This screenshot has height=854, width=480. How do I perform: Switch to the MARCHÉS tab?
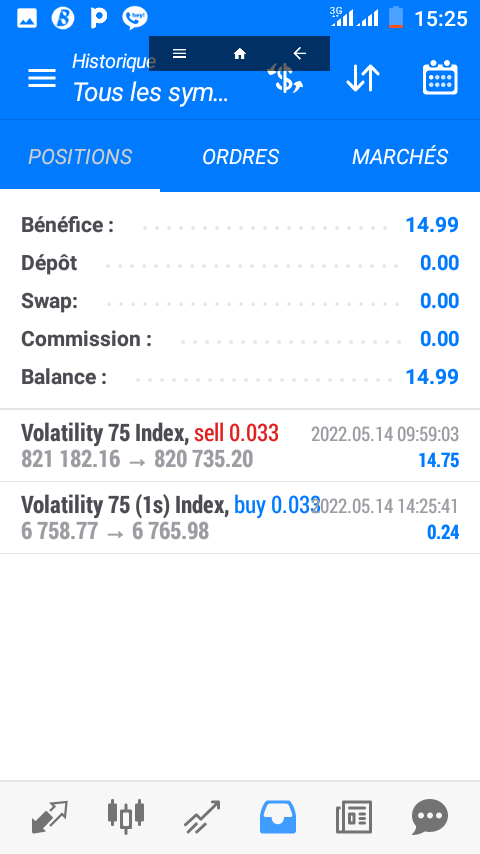pos(400,157)
